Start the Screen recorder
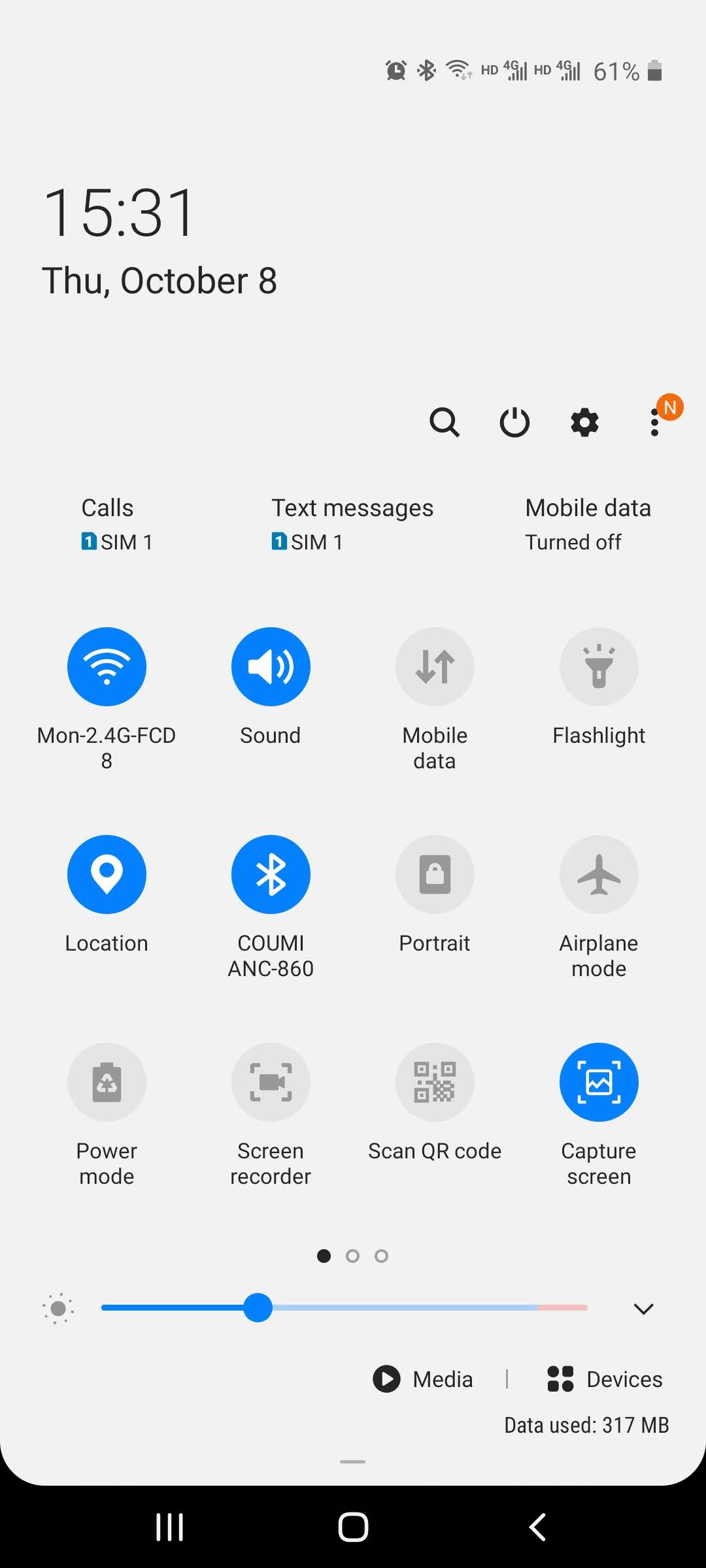Image resolution: width=706 pixels, height=1568 pixels. 271,1082
